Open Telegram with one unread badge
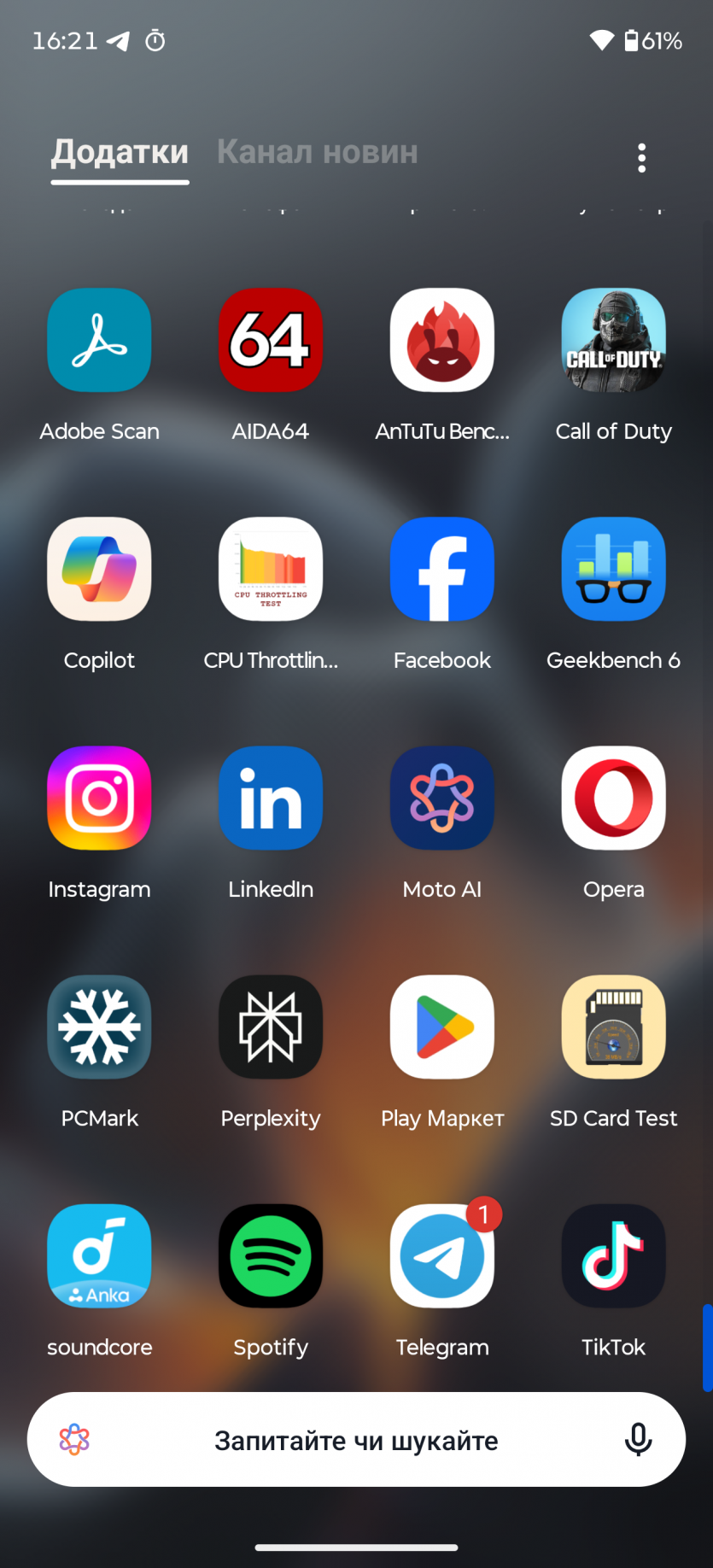The width and height of the screenshot is (713, 1568). point(442,1255)
